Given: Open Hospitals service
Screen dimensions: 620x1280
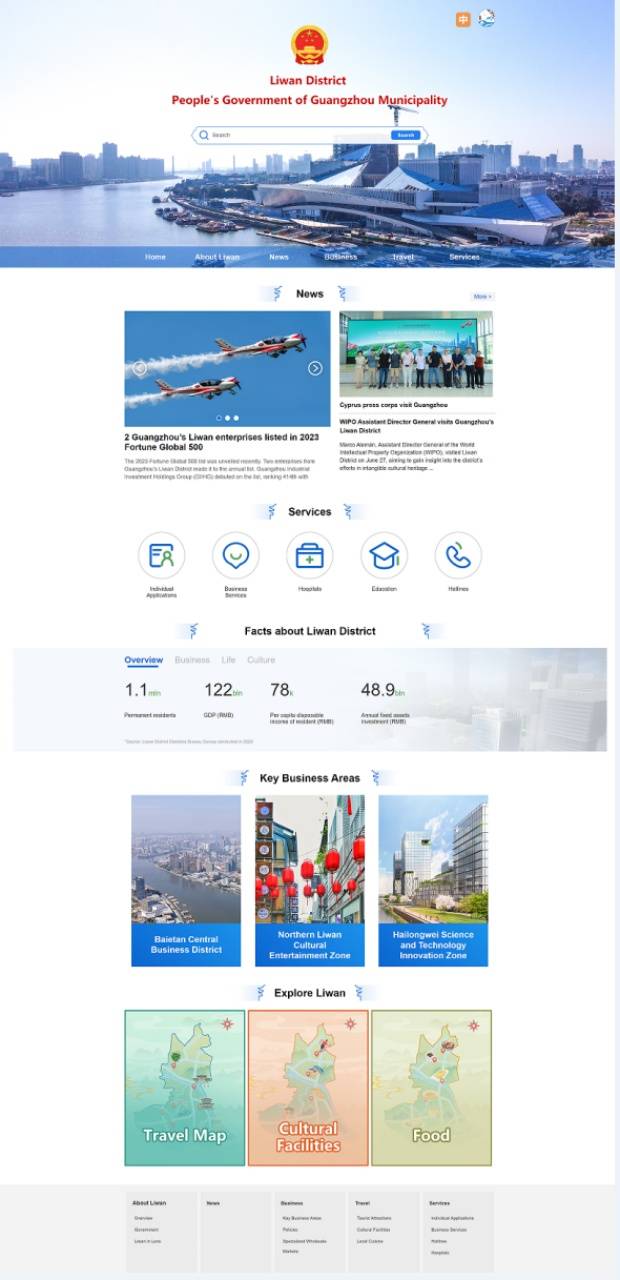Looking at the screenshot, I should click(x=309, y=556).
